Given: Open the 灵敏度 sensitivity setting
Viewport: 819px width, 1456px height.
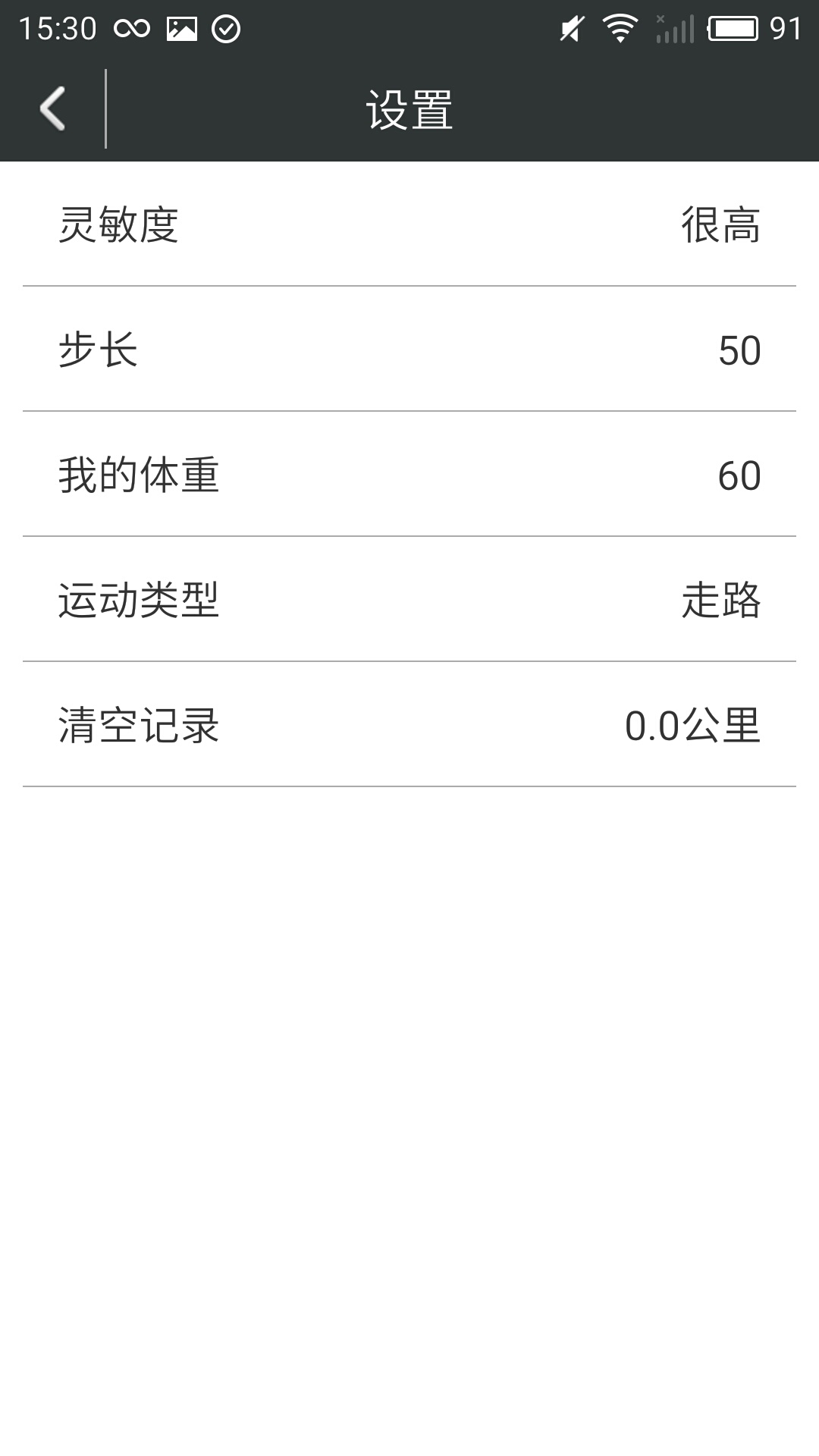Looking at the screenshot, I should [409, 225].
